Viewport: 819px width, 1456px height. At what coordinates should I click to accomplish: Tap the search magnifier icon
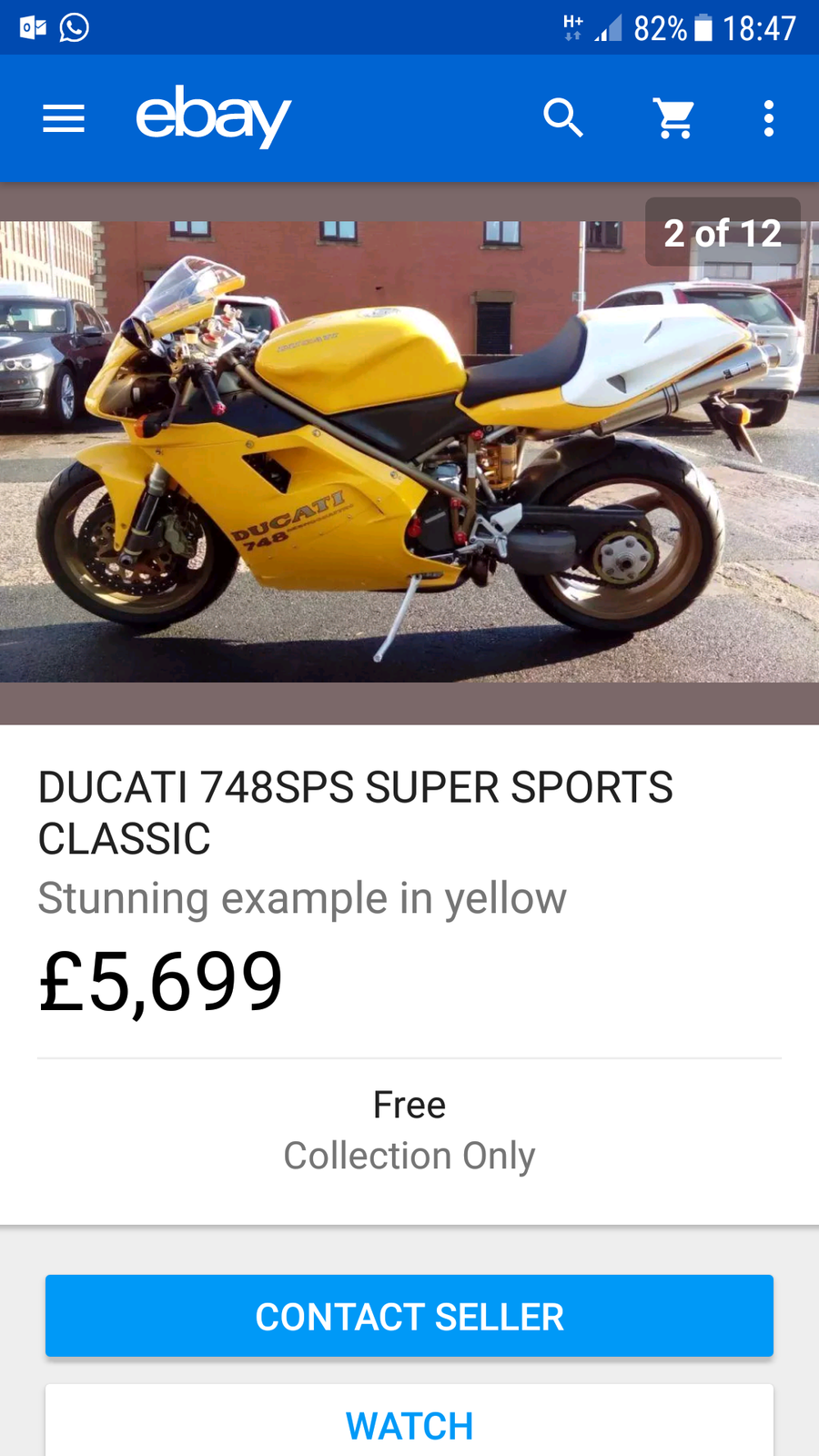click(x=563, y=118)
